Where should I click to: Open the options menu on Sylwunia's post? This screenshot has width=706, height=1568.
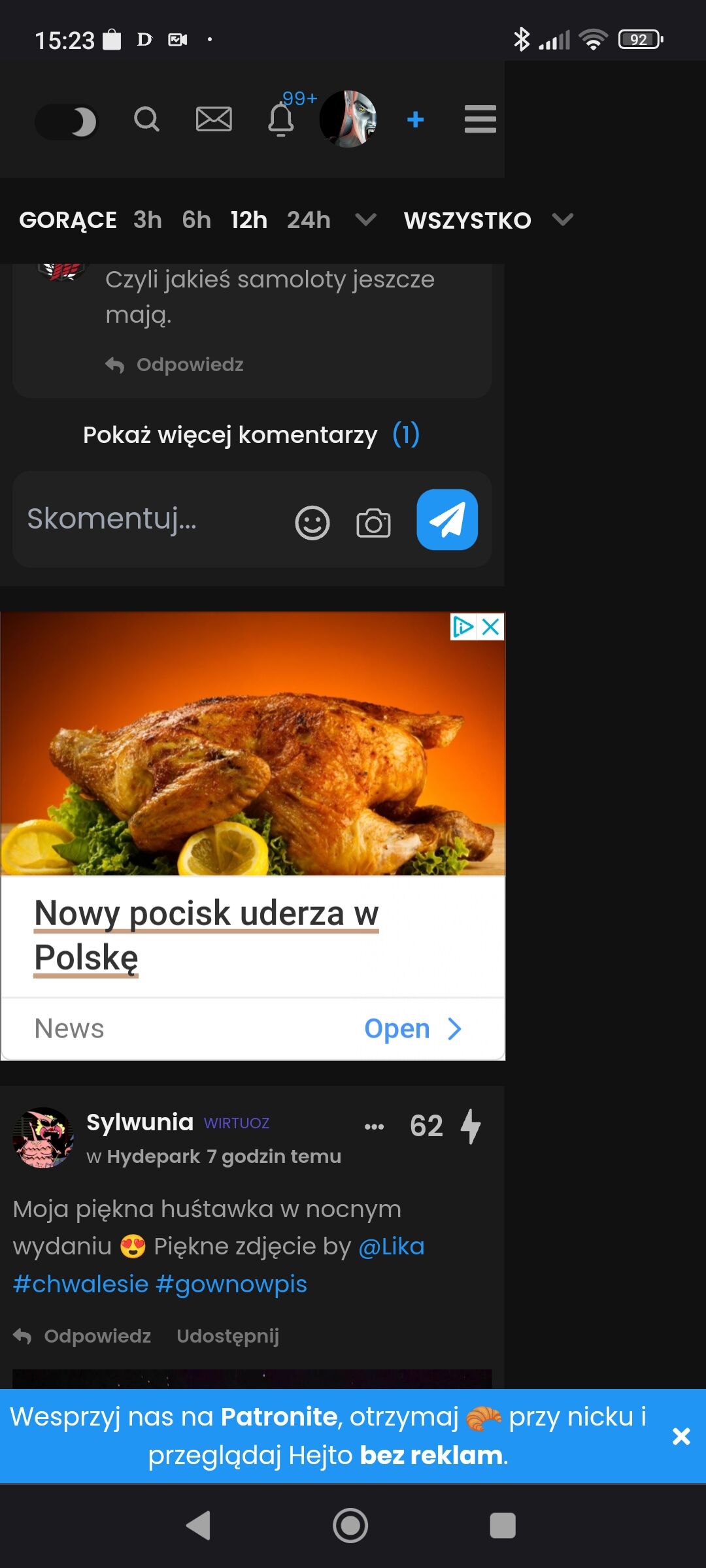coord(374,1126)
